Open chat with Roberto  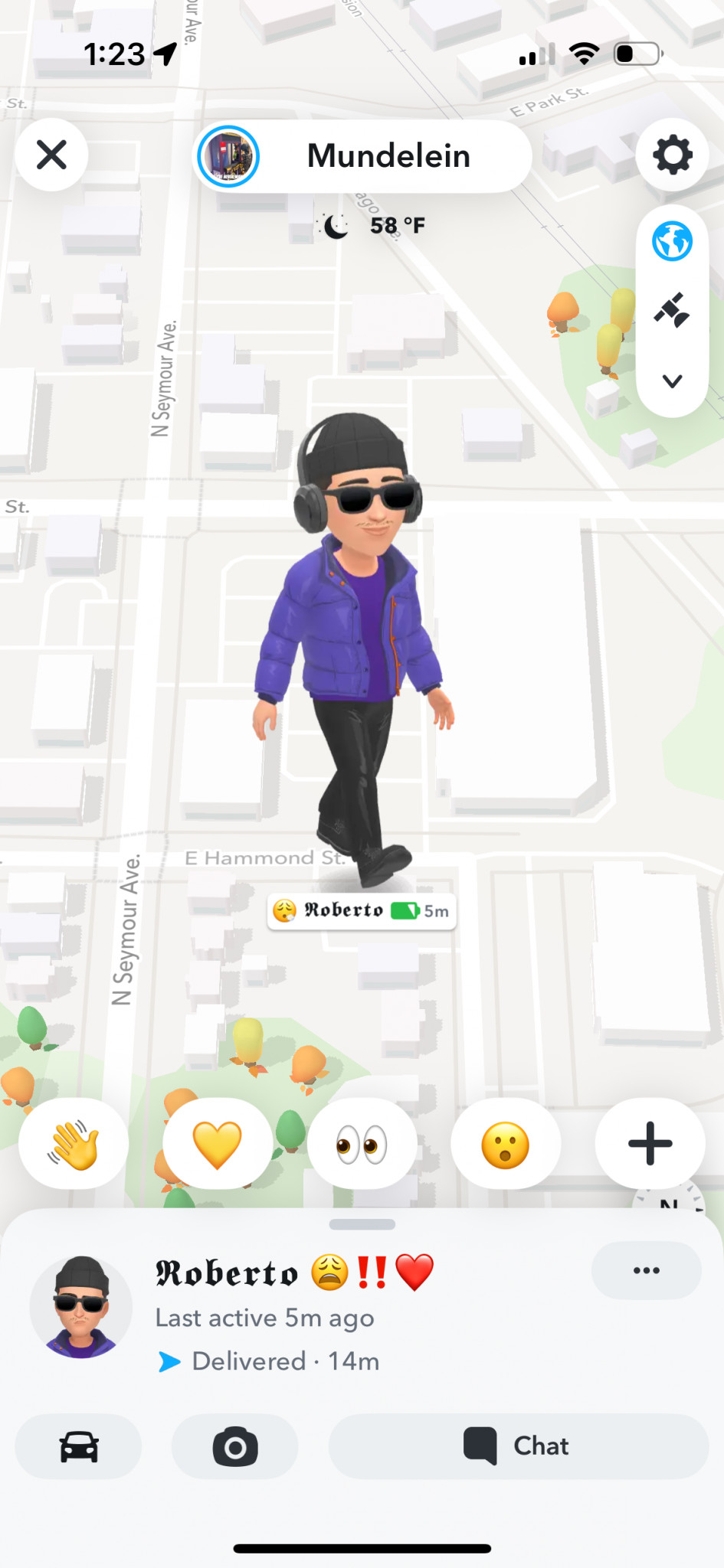518,1446
